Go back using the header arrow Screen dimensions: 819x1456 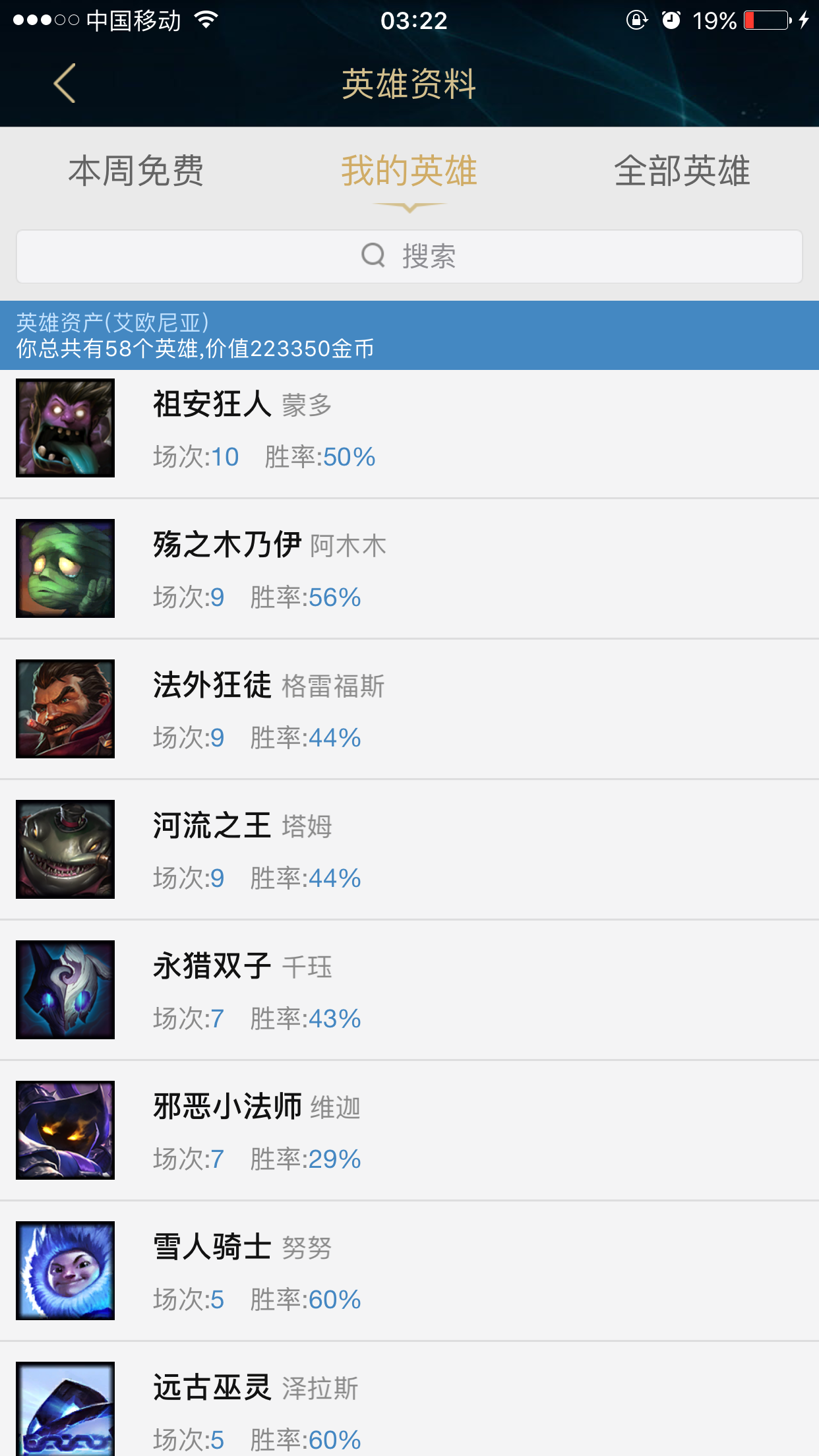coord(65,84)
